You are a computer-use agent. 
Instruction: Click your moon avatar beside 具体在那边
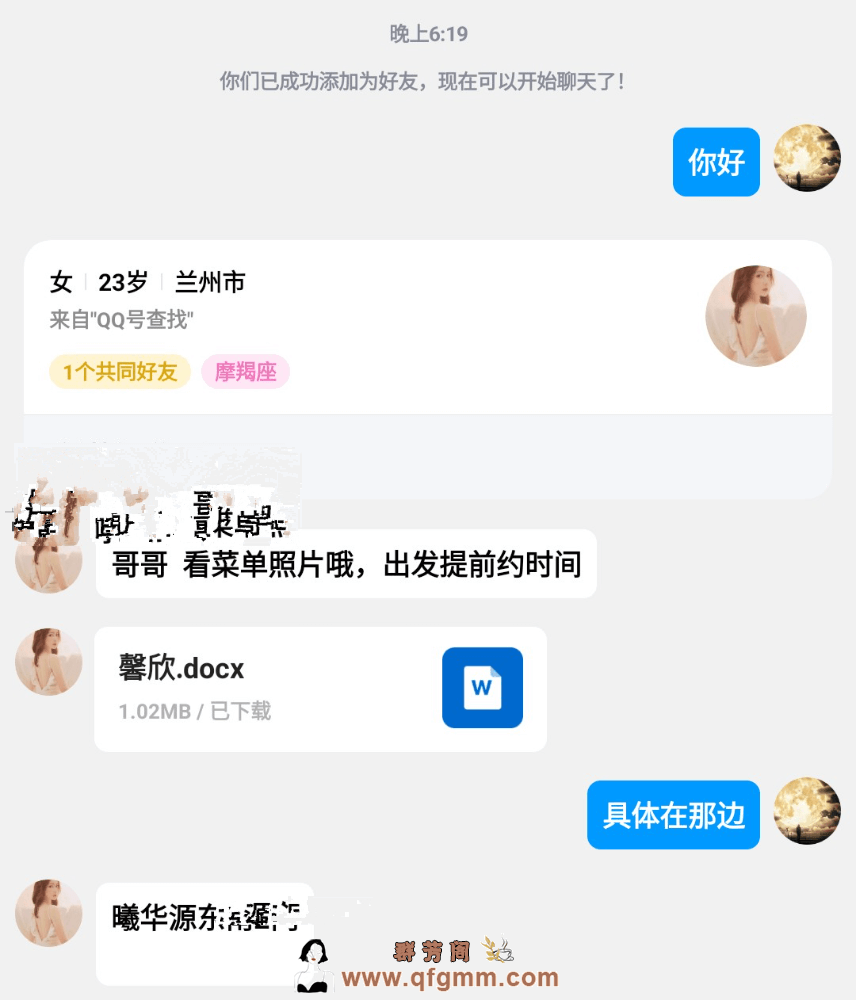(x=807, y=815)
